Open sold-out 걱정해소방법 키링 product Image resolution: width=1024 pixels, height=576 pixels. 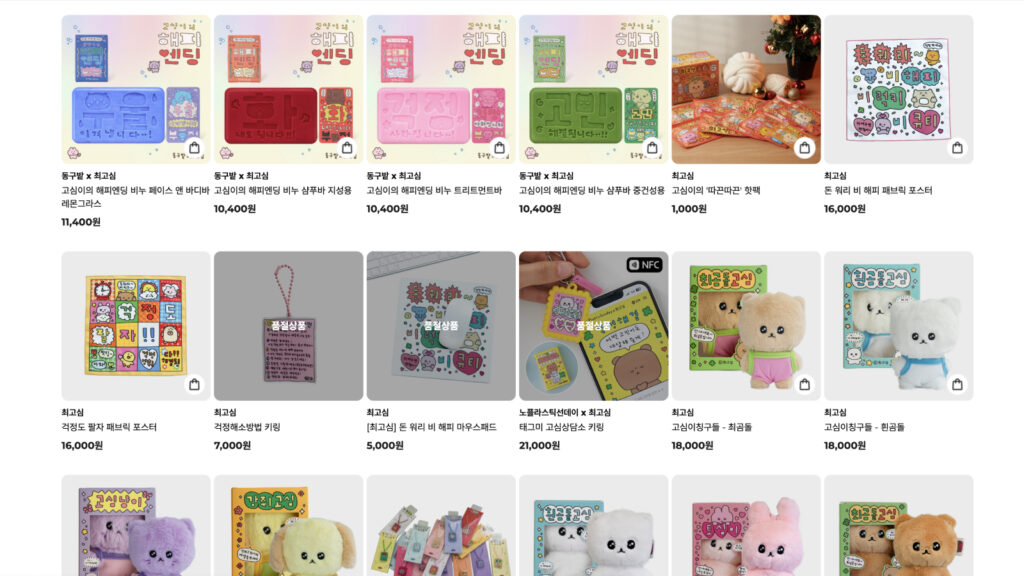(x=288, y=325)
